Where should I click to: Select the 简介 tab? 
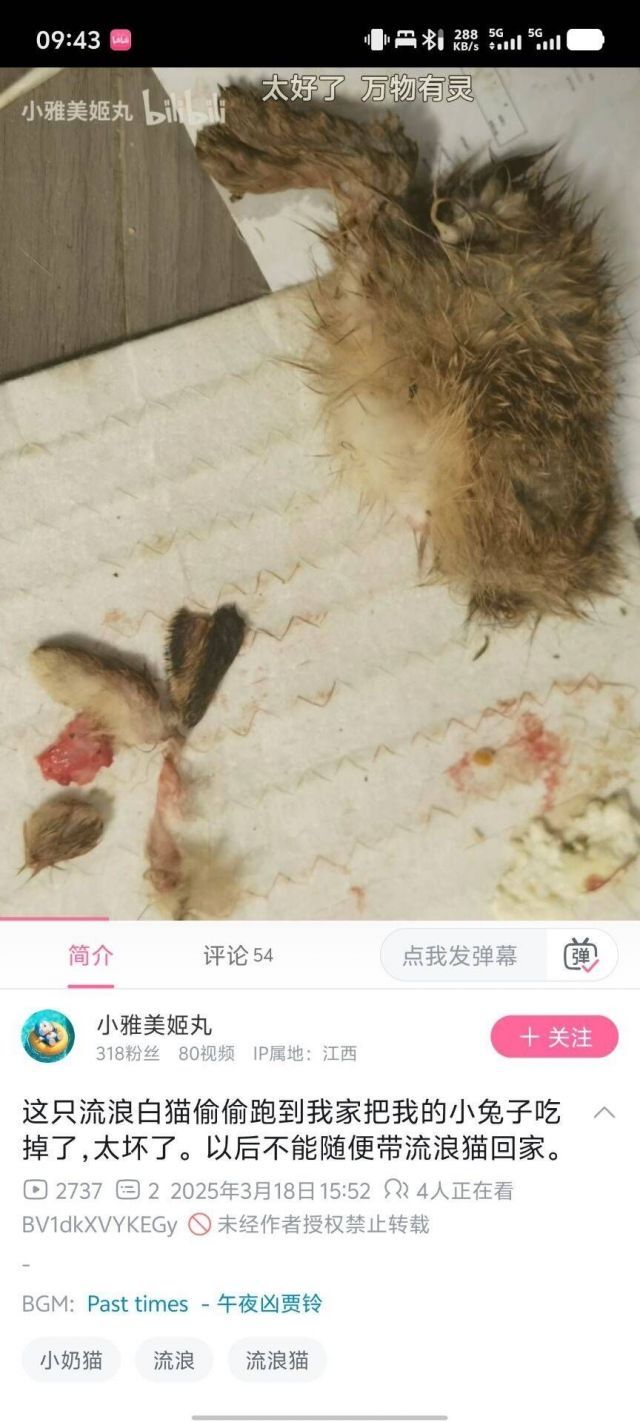point(90,956)
